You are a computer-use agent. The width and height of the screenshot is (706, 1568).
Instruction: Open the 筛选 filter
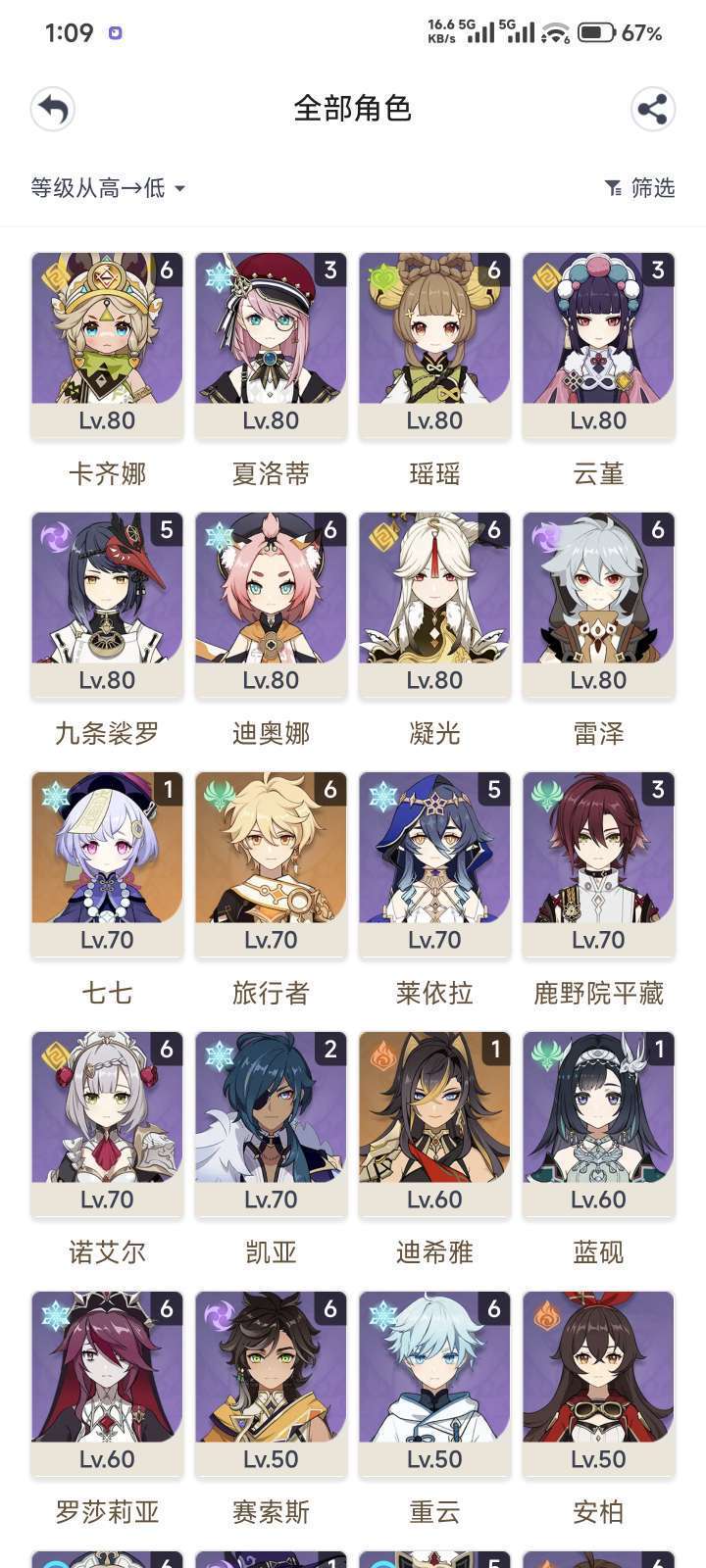click(640, 187)
